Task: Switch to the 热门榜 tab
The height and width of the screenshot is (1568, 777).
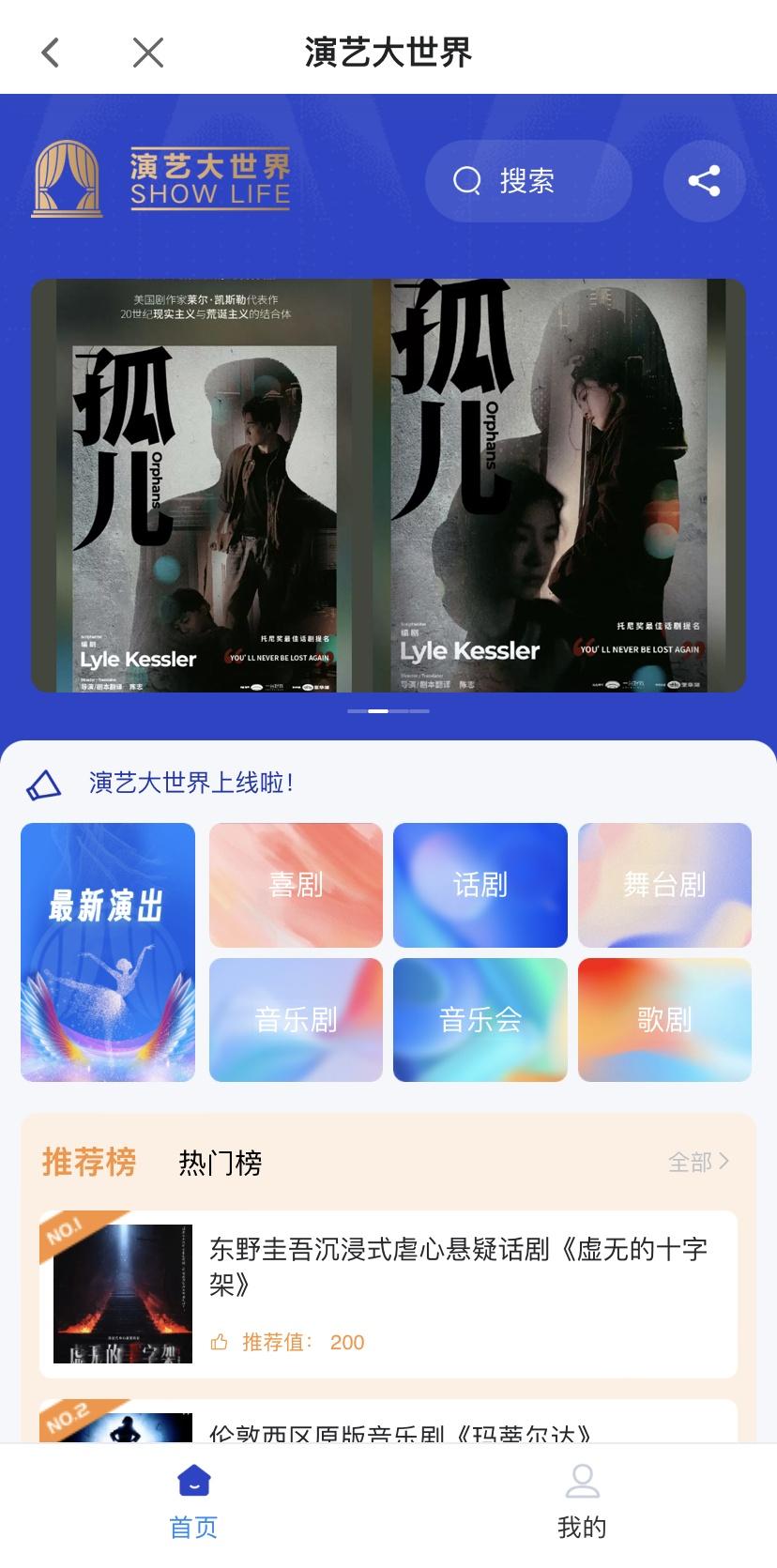Action: [221, 1163]
